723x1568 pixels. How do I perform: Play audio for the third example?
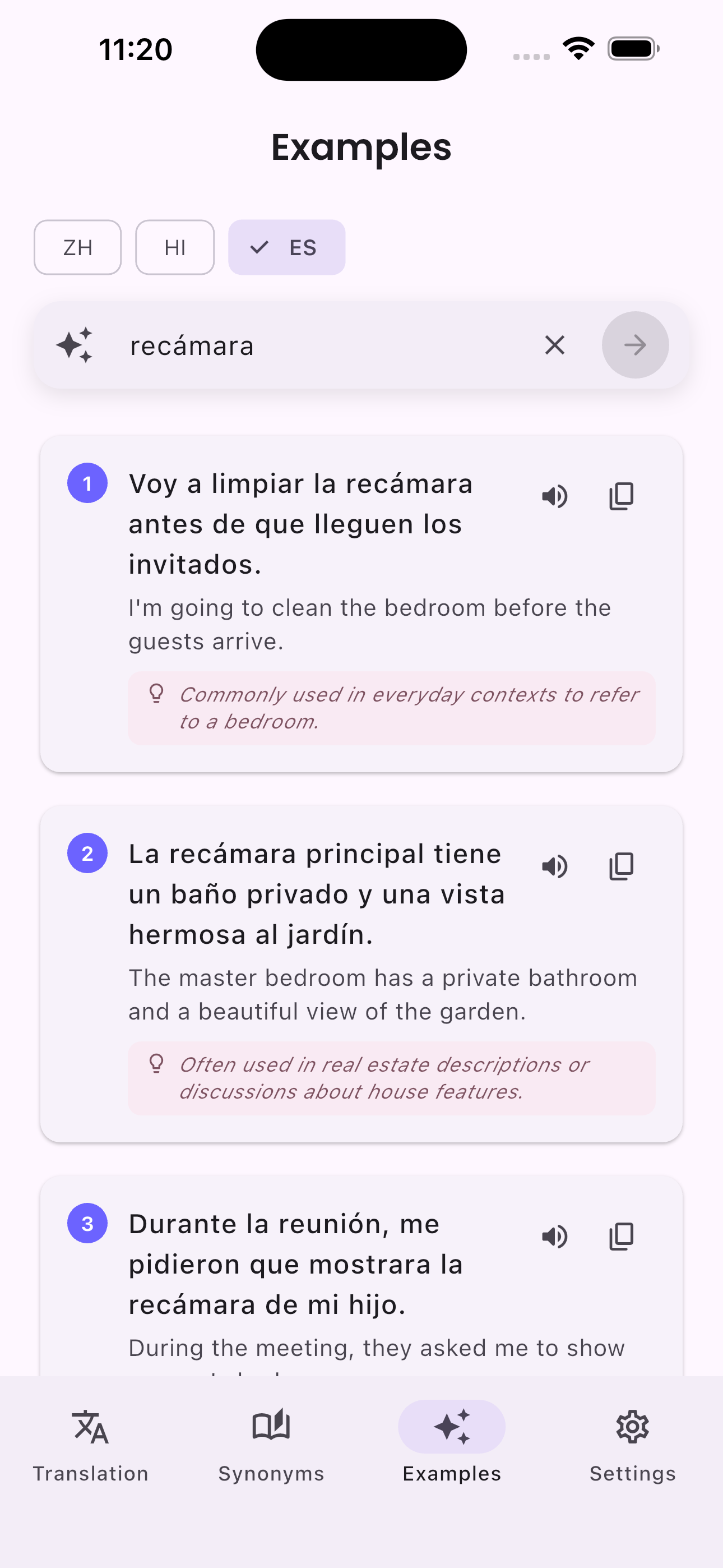[x=554, y=1236]
